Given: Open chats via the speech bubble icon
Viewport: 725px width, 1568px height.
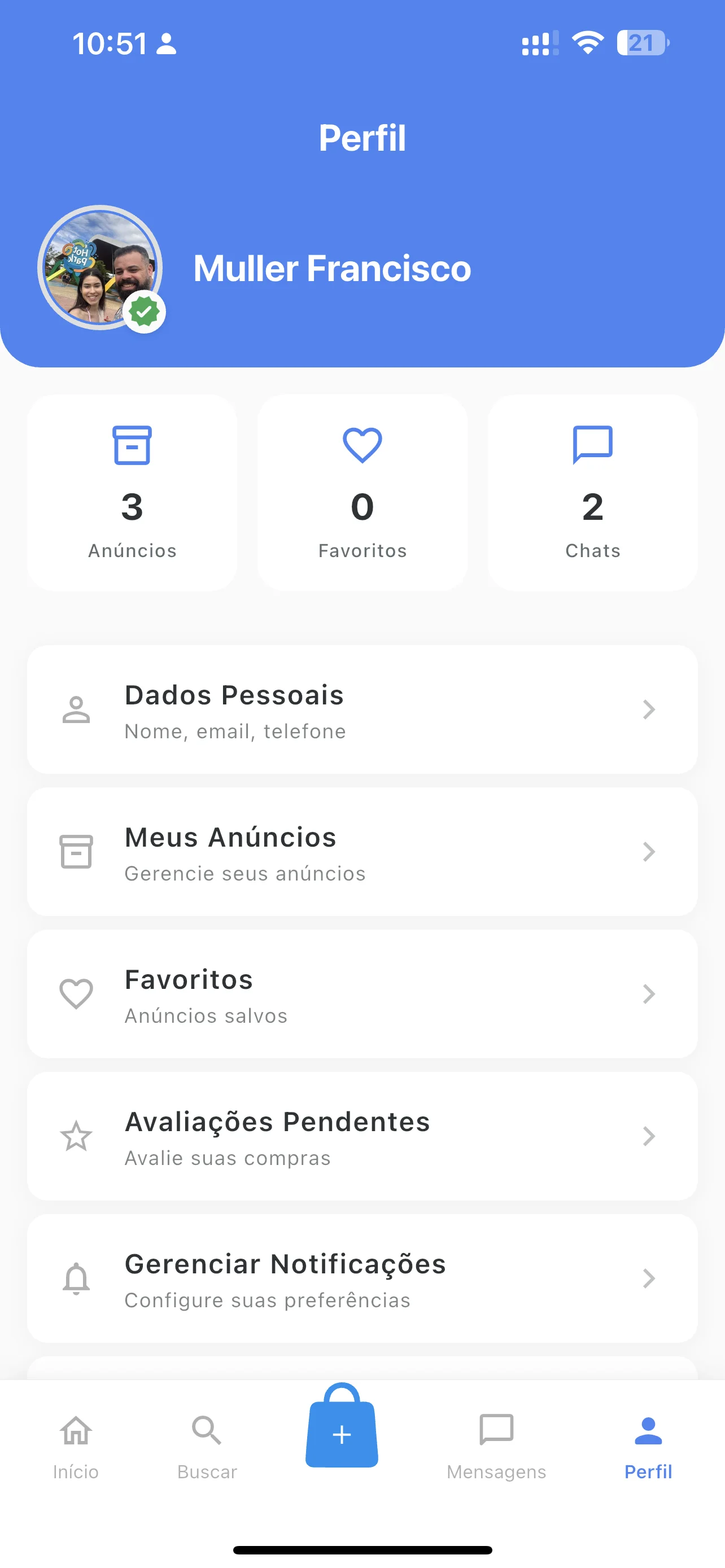Looking at the screenshot, I should 592,445.
